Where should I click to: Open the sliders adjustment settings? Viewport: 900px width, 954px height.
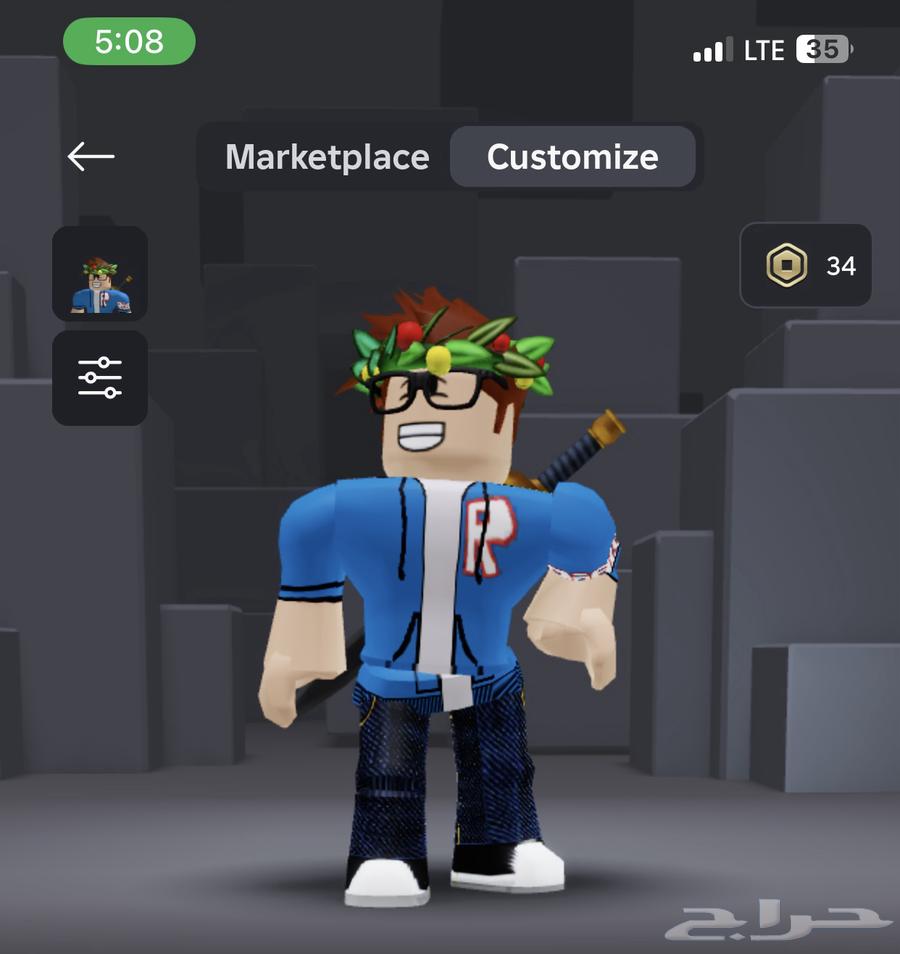pos(100,378)
